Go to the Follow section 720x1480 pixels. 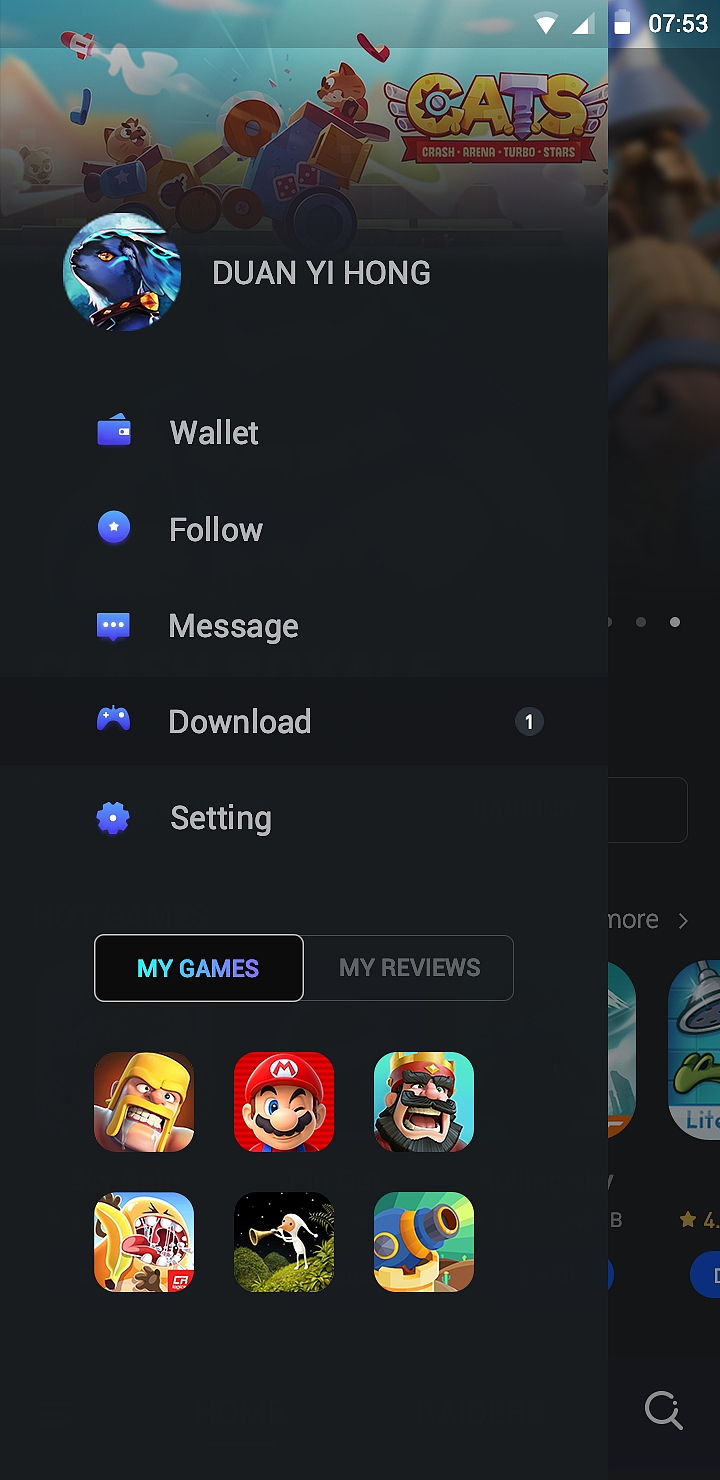click(x=216, y=529)
